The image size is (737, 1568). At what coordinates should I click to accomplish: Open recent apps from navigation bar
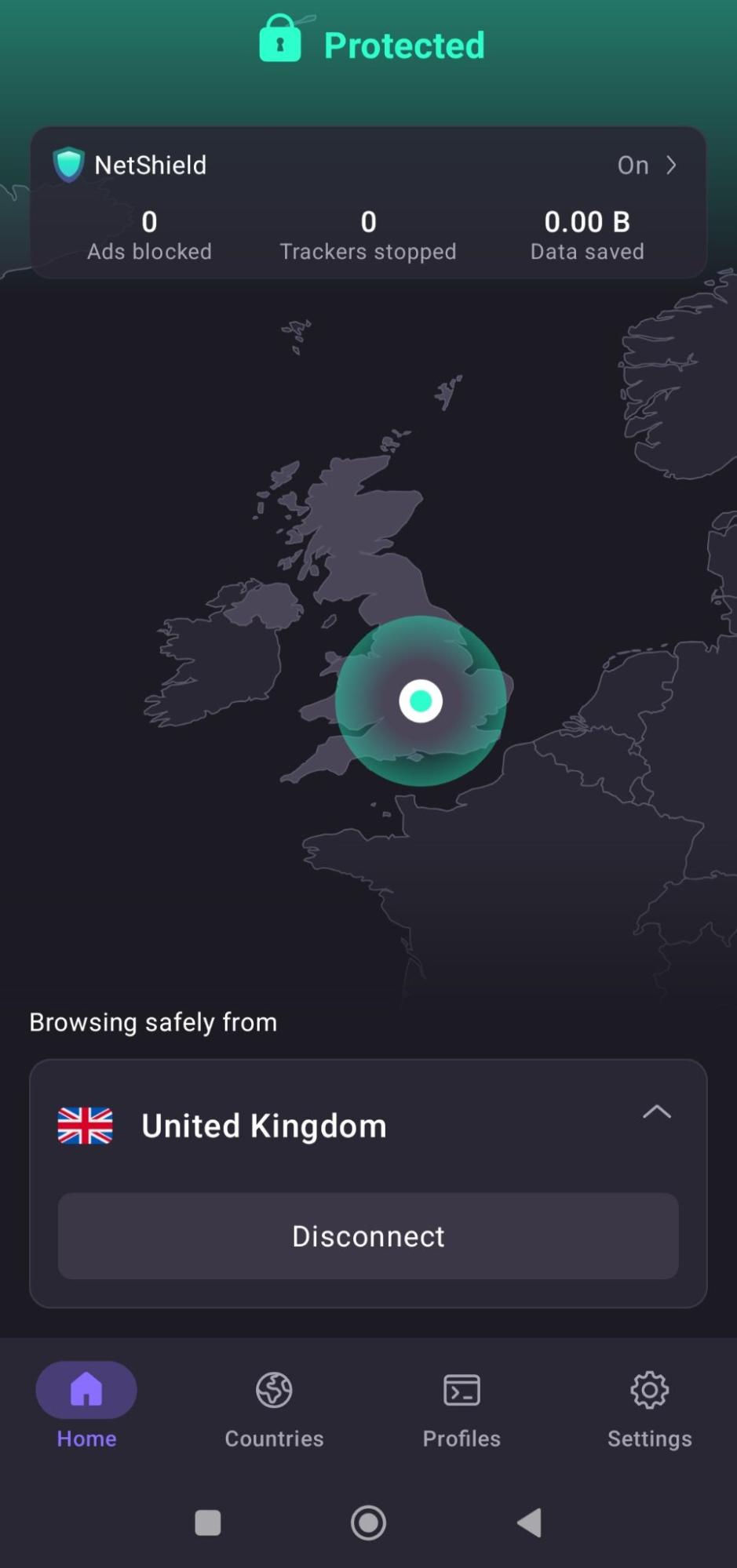[x=207, y=1523]
